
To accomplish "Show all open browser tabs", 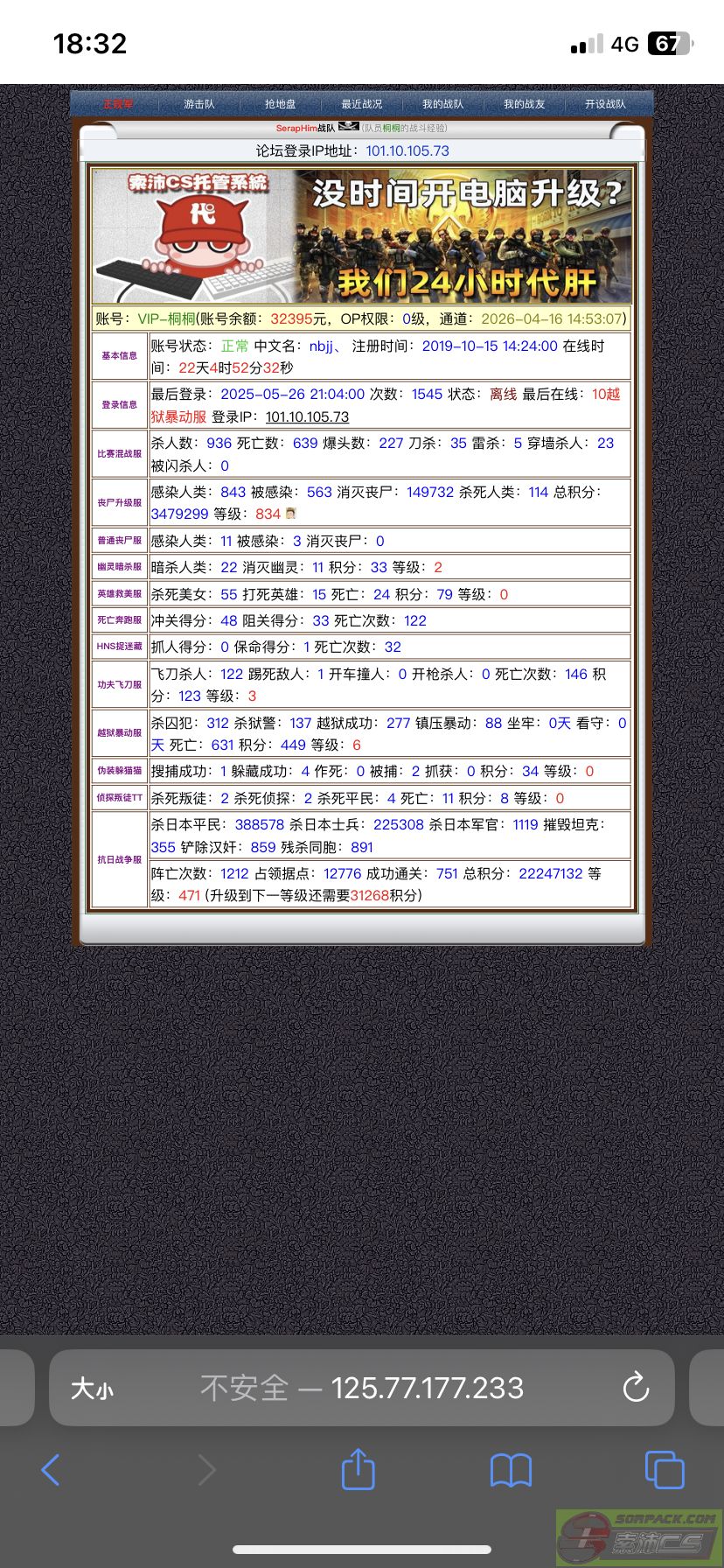I will coord(665,1470).
